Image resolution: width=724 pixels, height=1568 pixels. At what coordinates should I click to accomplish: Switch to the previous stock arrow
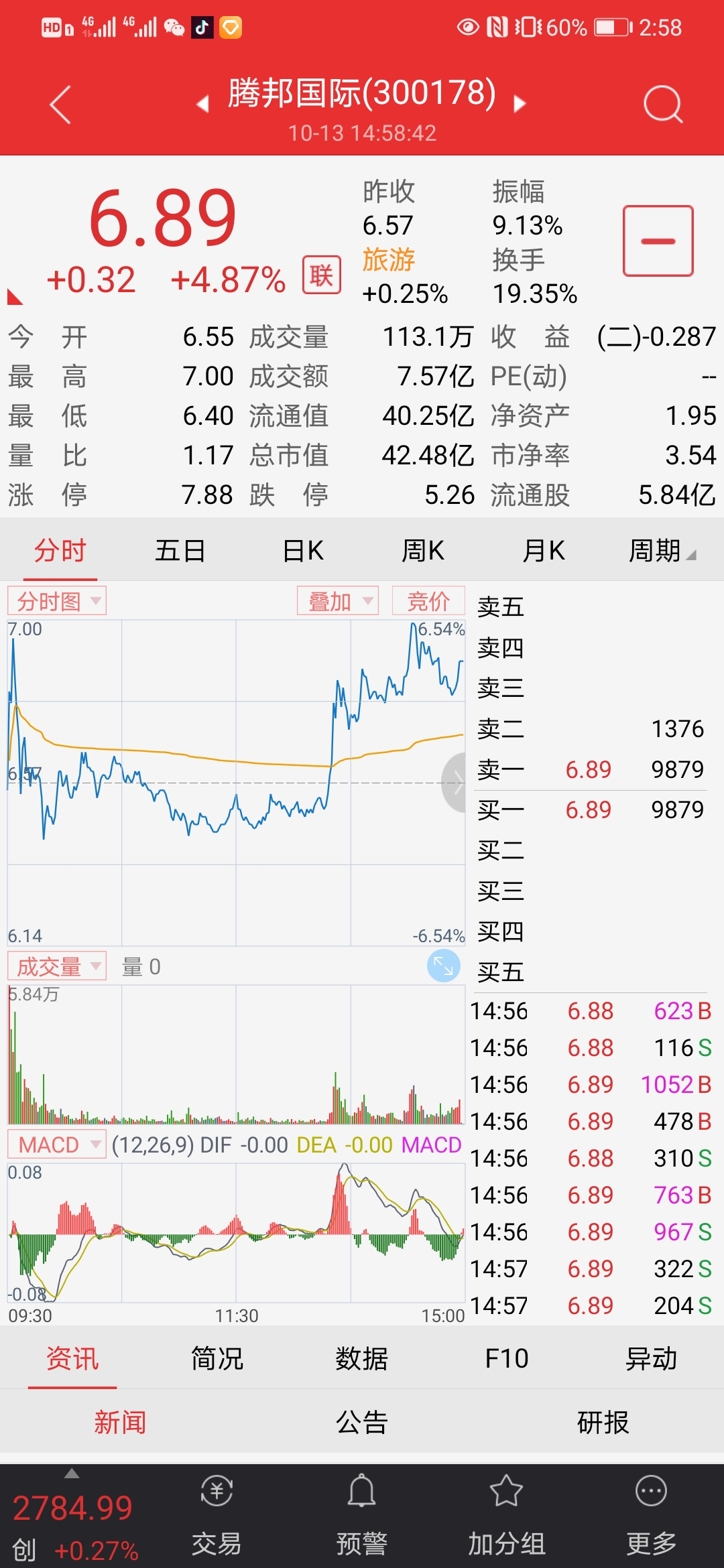202,105
